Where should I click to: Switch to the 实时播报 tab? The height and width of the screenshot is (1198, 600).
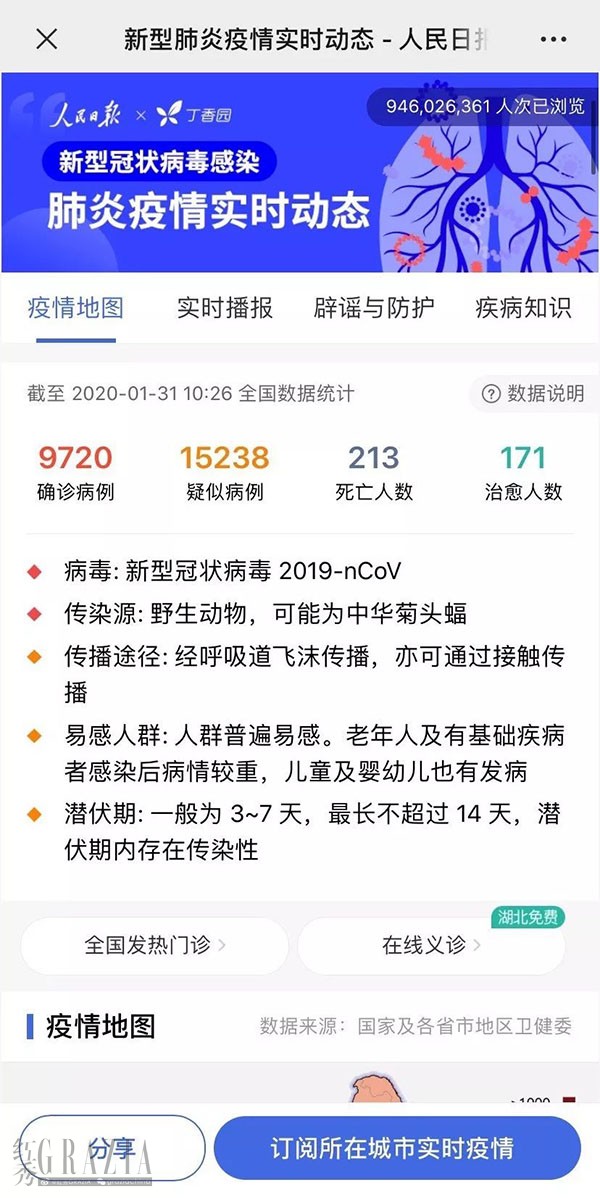click(225, 307)
